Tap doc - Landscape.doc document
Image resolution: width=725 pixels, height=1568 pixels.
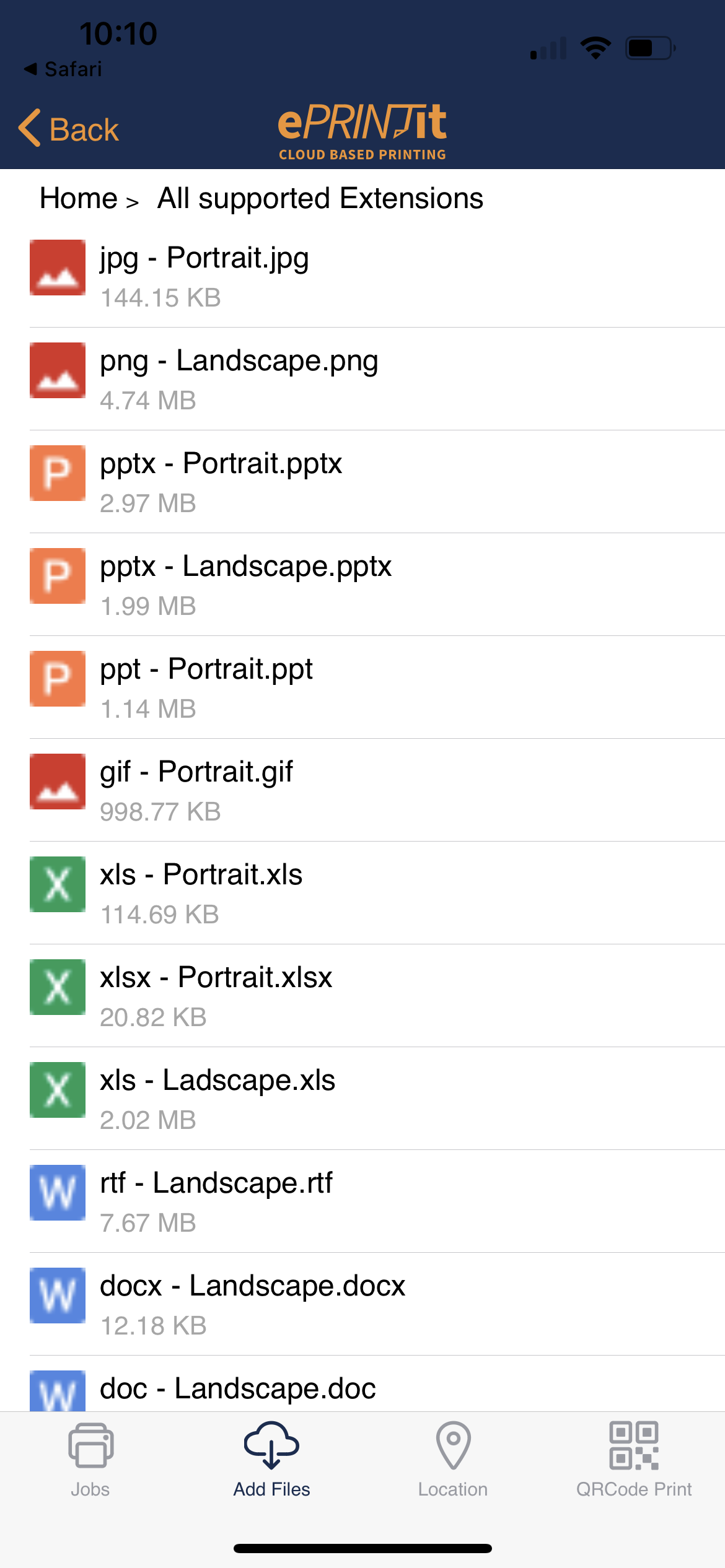point(377,1384)
